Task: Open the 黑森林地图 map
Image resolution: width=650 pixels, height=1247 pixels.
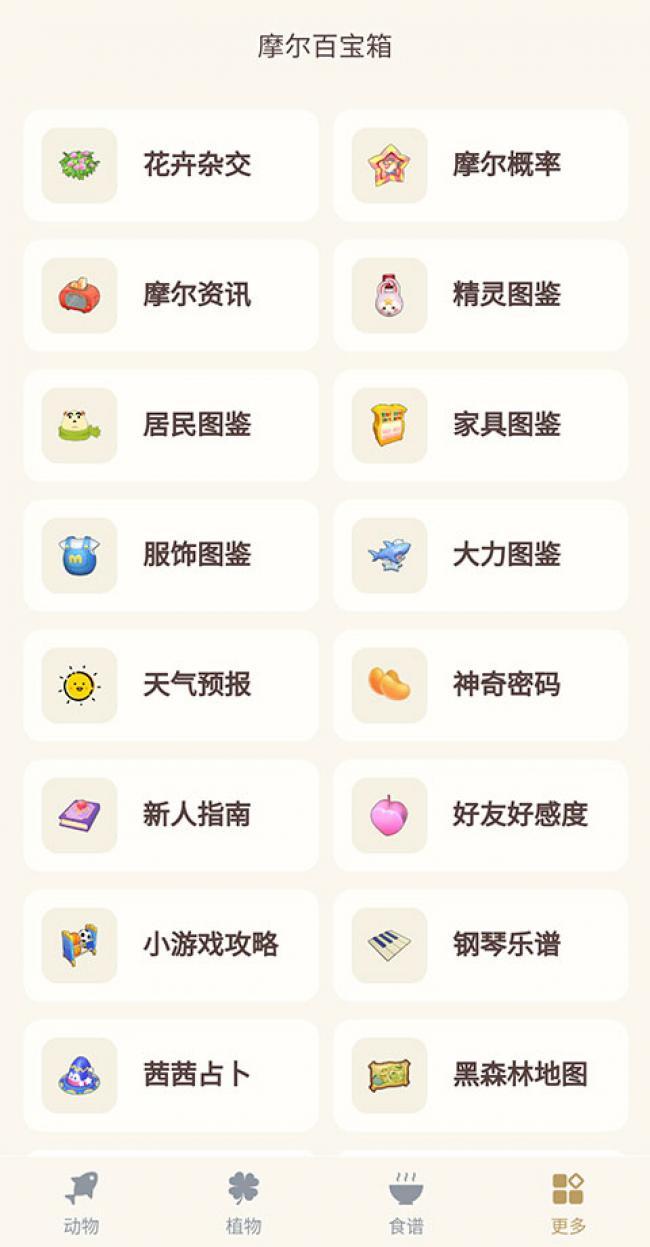Action: point(481,1075)
